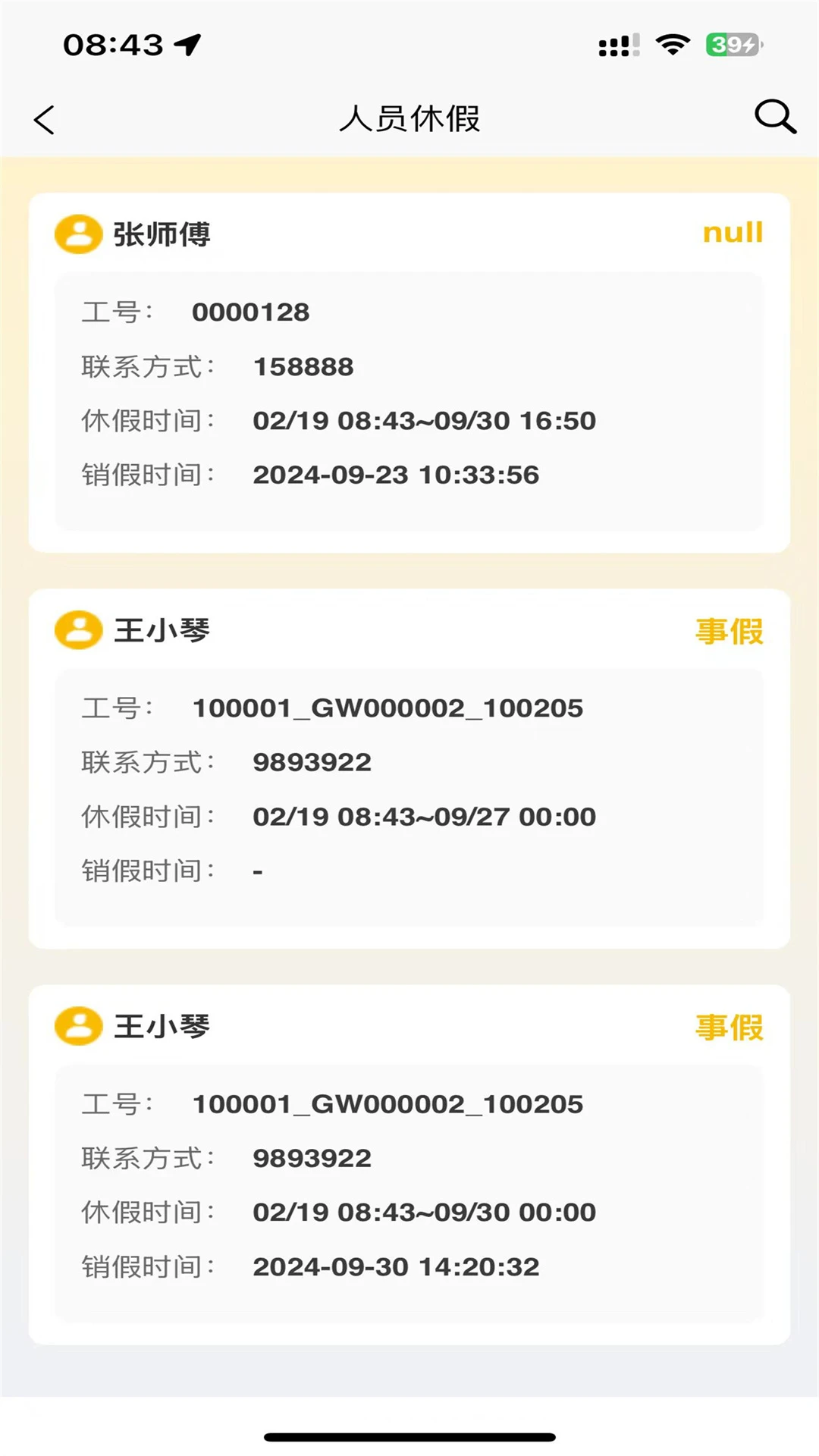Image resolution: width=819 pixels, height=1456 pixels.
Task: Select the 人员休假 page title
Action: coord(409,118)
